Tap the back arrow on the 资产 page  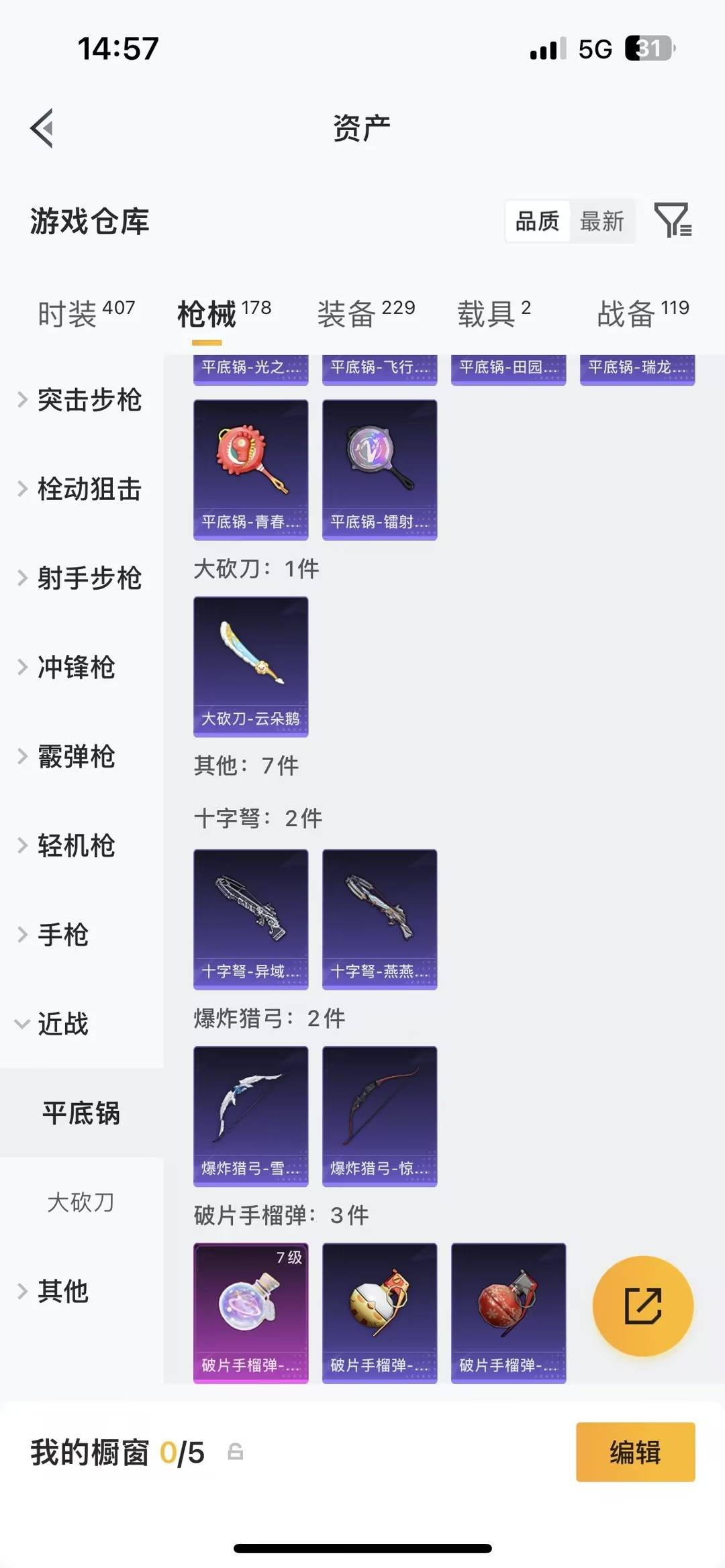click(x=42, y=128)
